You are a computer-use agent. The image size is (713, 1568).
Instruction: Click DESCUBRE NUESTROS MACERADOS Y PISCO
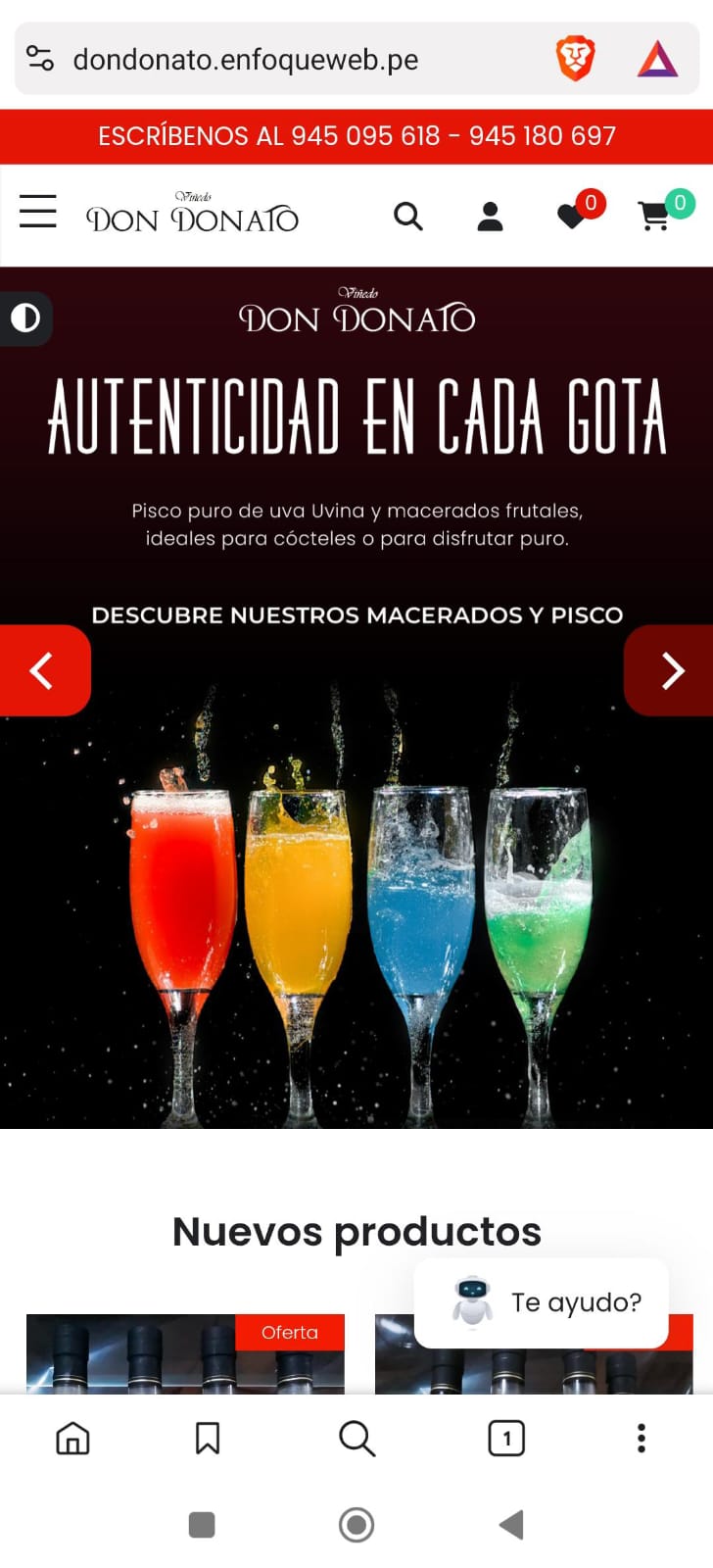pyautogui.click(x=356, y=615)
